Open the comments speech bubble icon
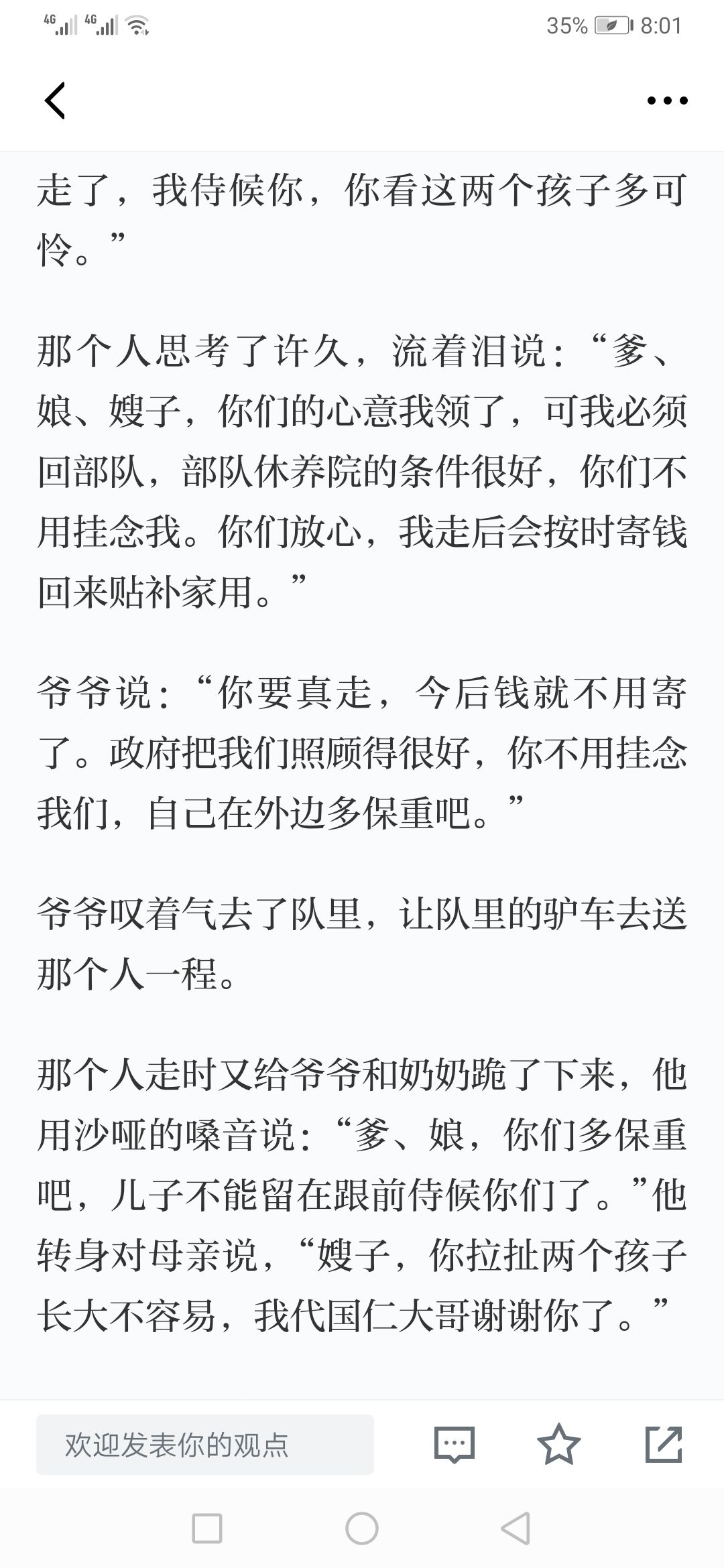Screen dimensions: 724x1568 point(455,1445)
